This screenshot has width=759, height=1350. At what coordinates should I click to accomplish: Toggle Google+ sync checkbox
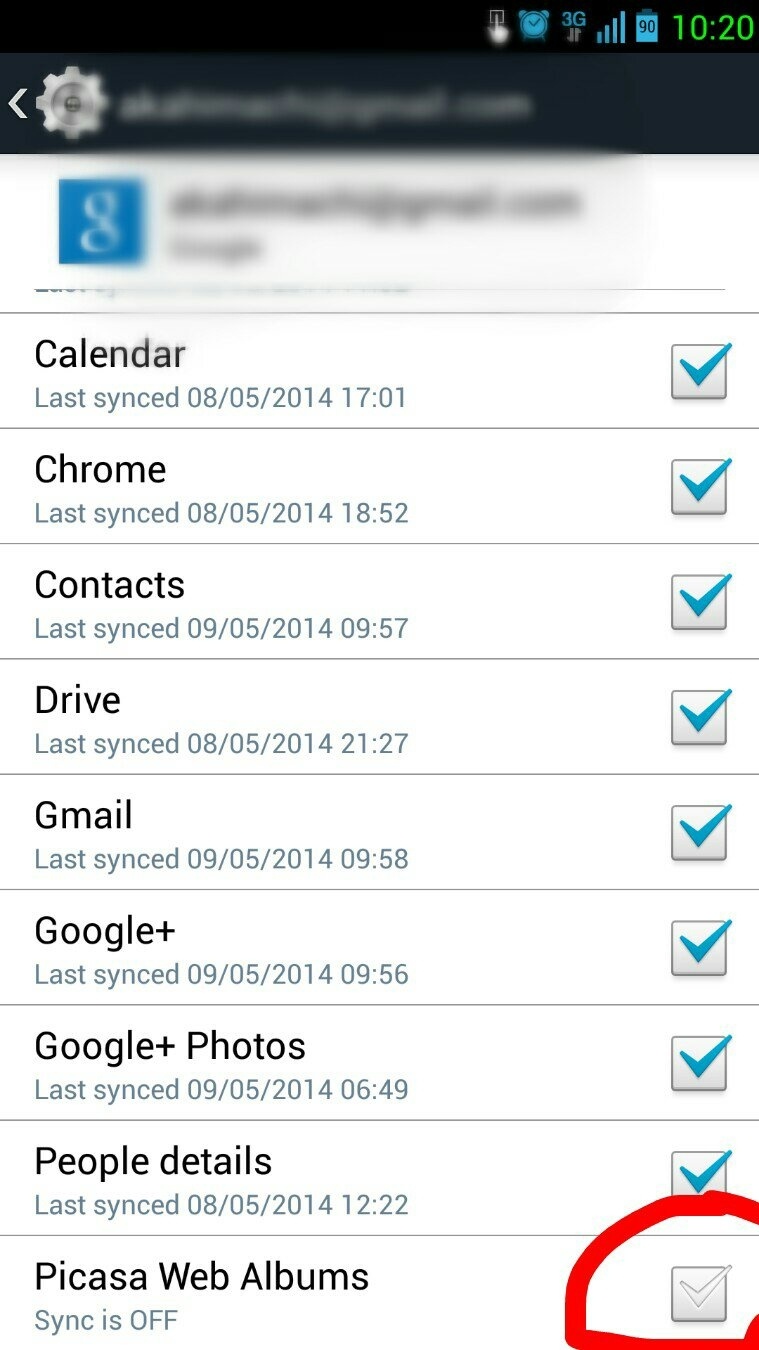pos(699,948)
